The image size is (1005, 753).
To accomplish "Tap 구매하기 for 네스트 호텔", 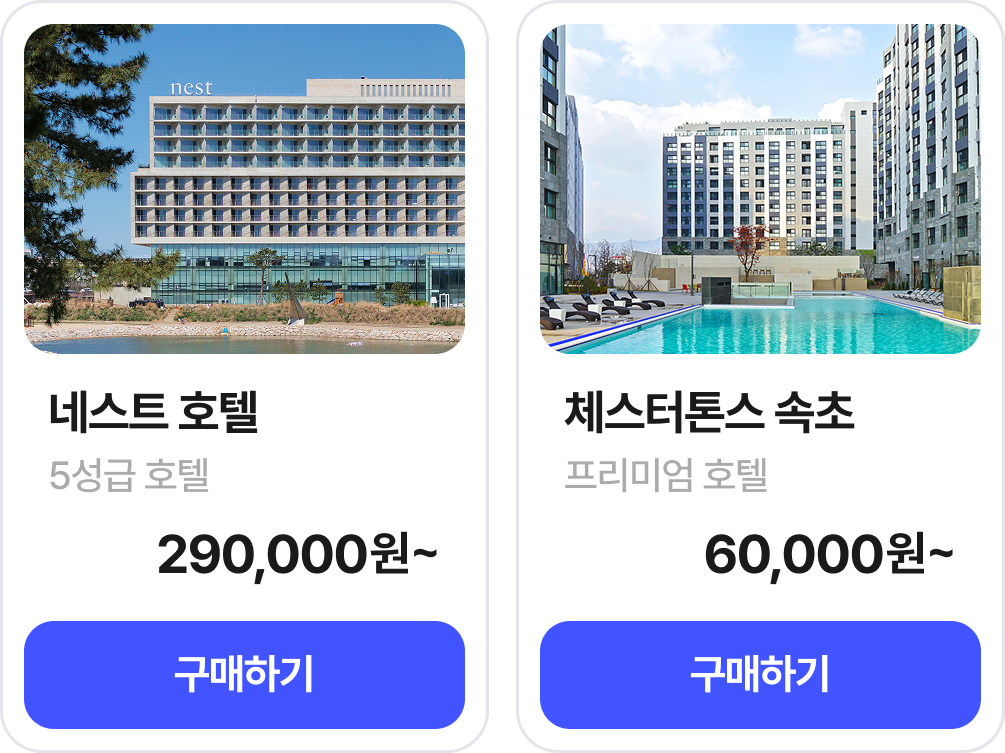I will pyautogui.click(x=244, y=675).
